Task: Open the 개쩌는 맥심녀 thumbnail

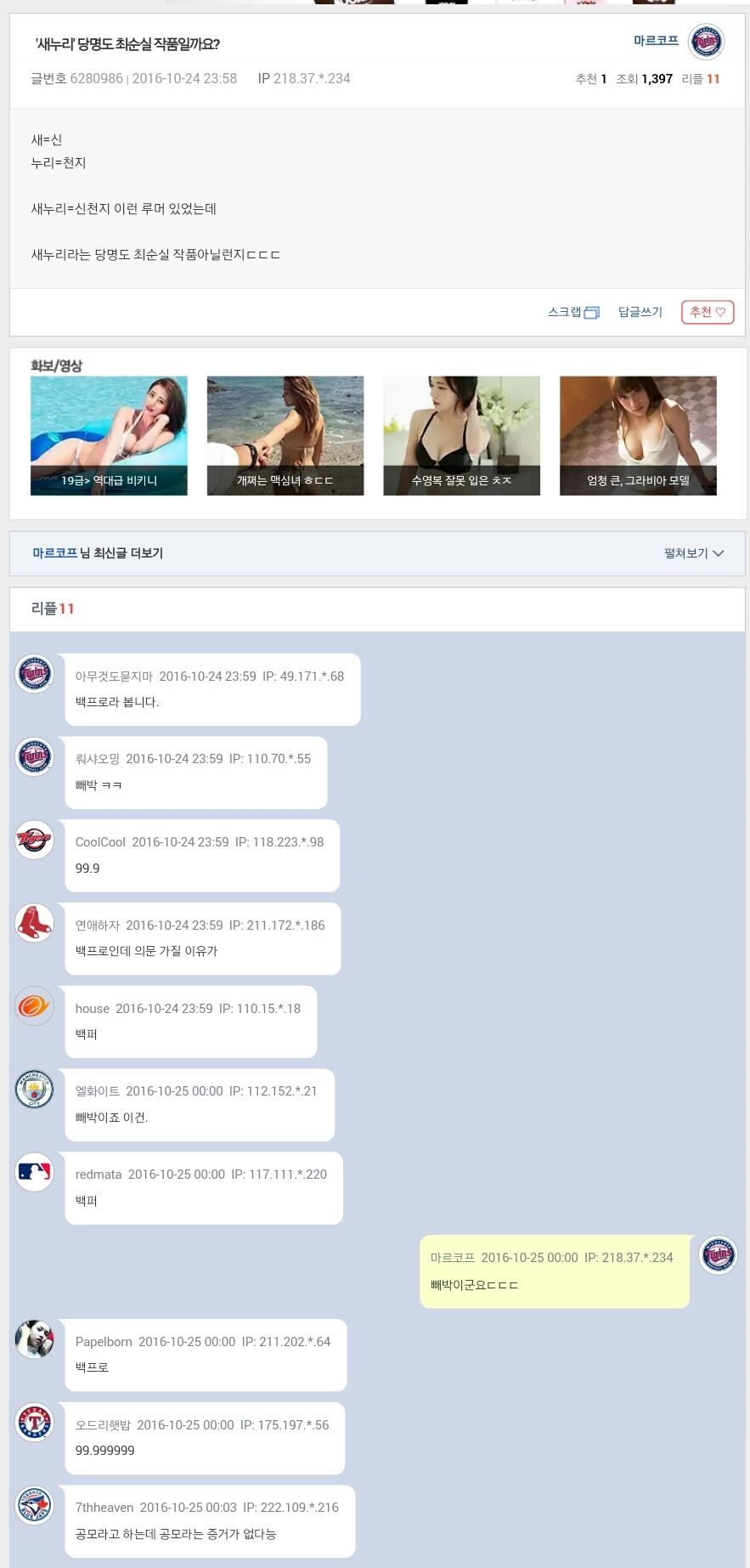Action: tap(285, 436)
